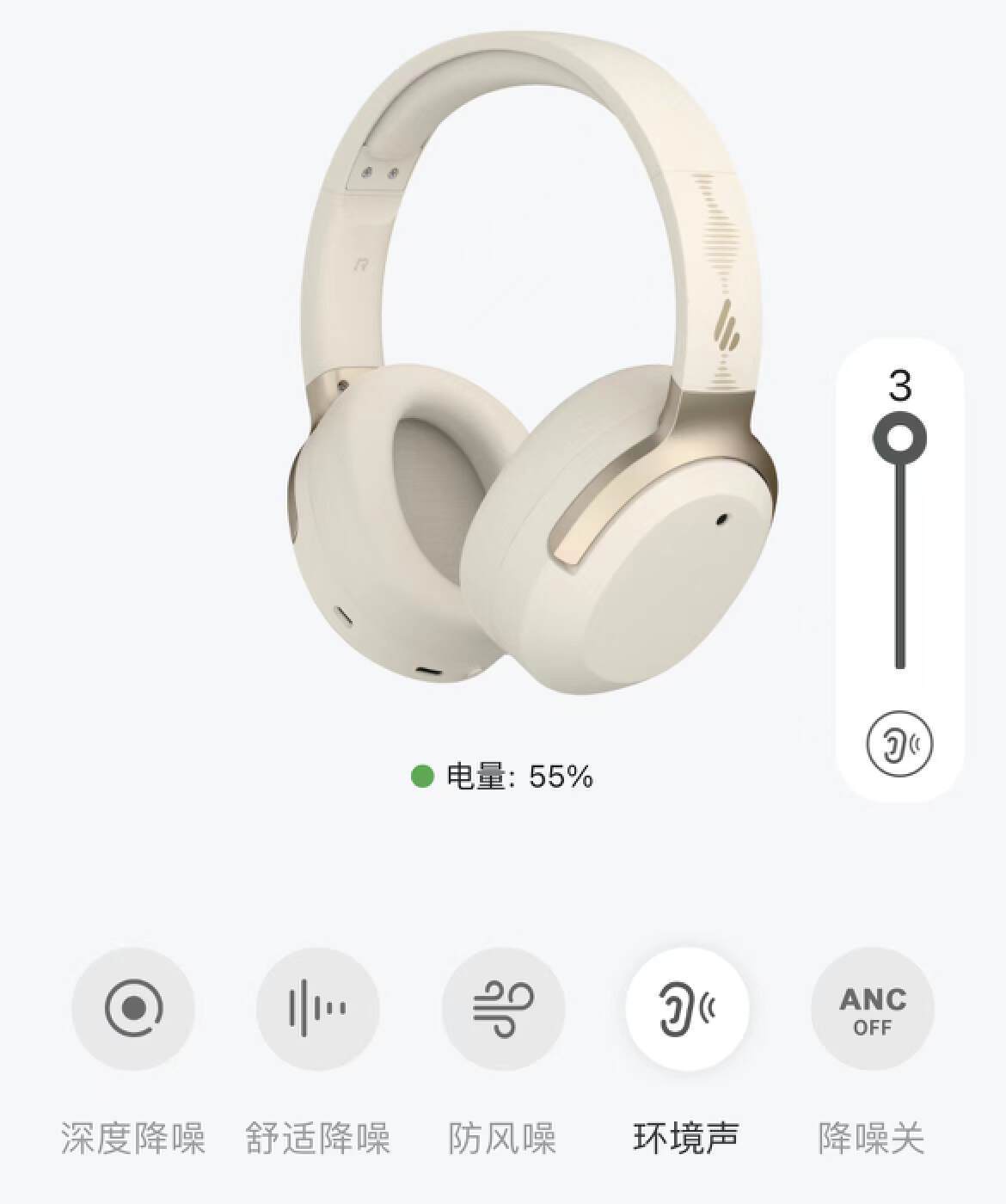The width and height of the screenshot is (1006, 1204).
Task: Click the slider knob showing level 3
Action: coord(899,437)
